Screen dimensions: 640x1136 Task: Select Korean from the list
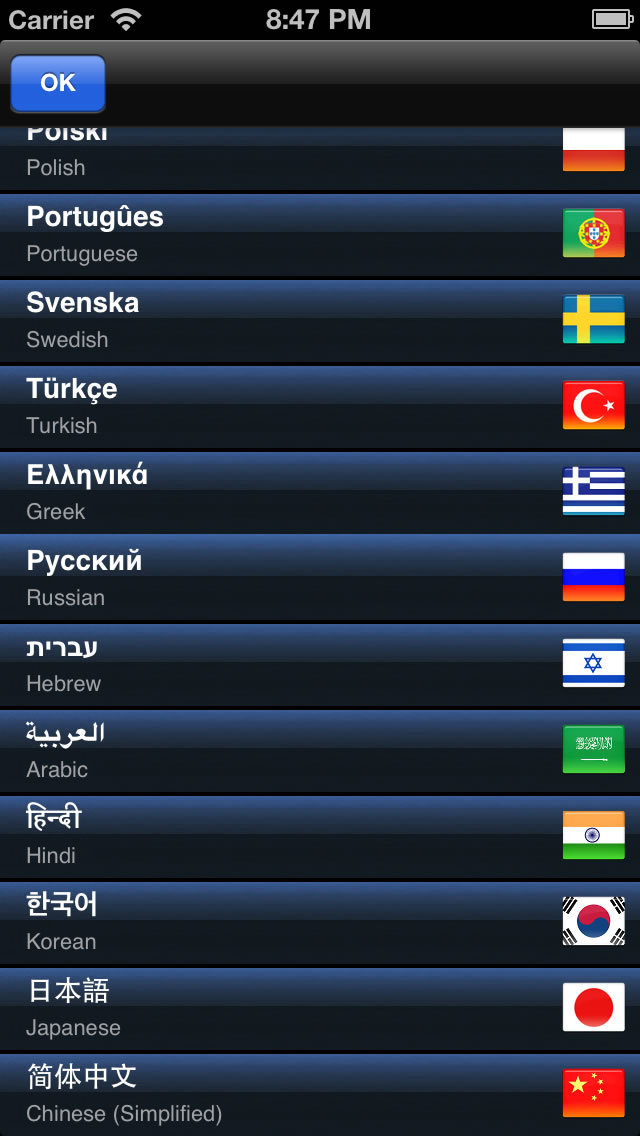point(320,923)
